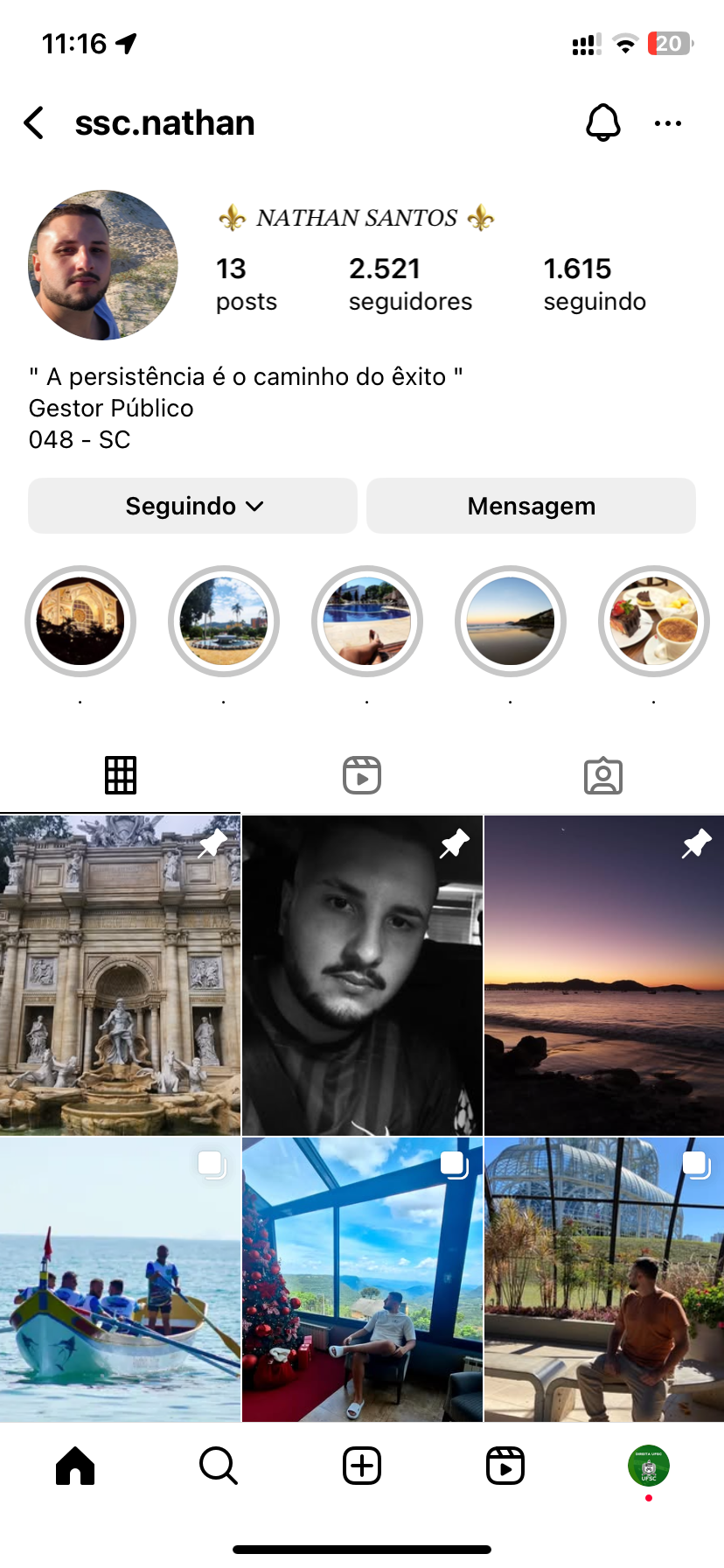Open the fountain park story highlight

(224, 621)
